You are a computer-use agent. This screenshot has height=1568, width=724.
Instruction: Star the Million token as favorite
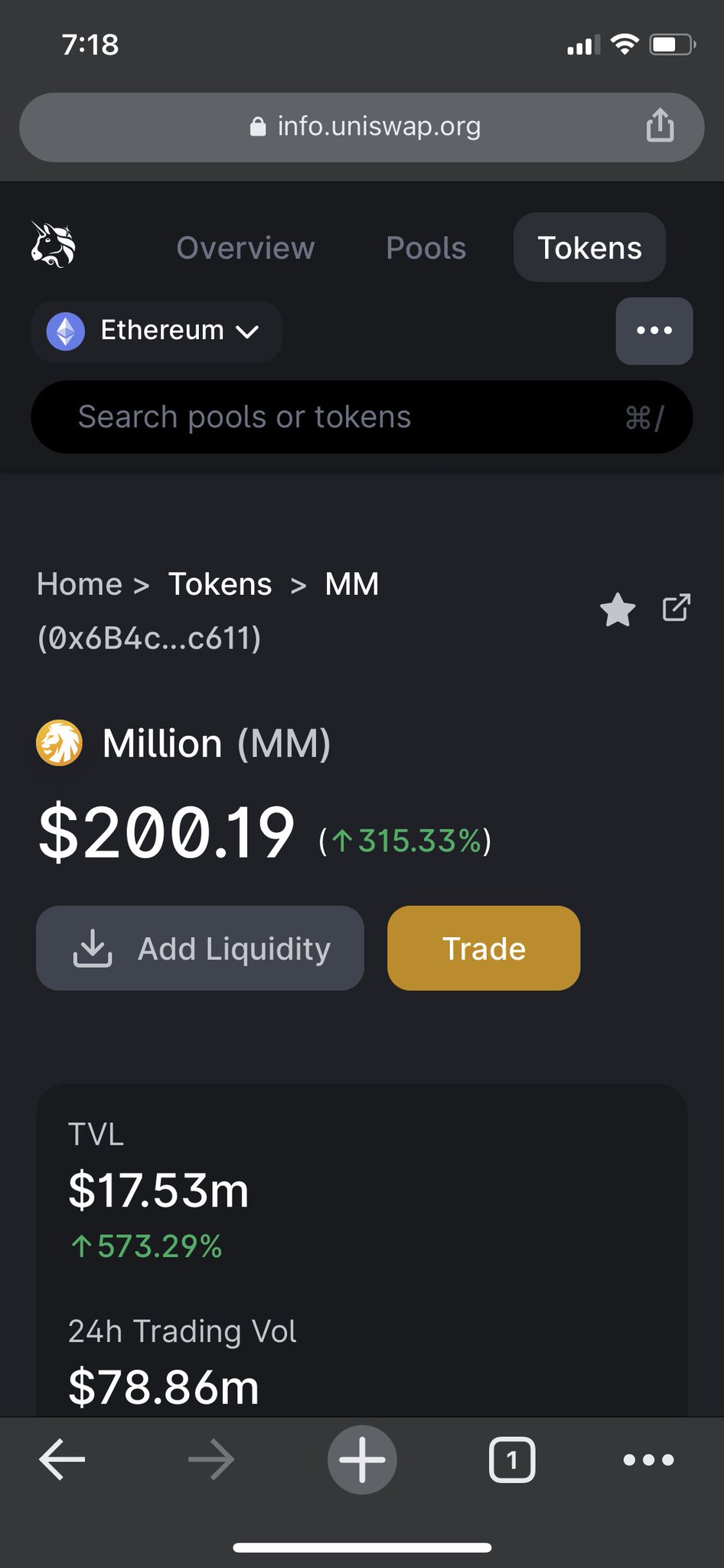pyautogui.click(x=618, y=610)
